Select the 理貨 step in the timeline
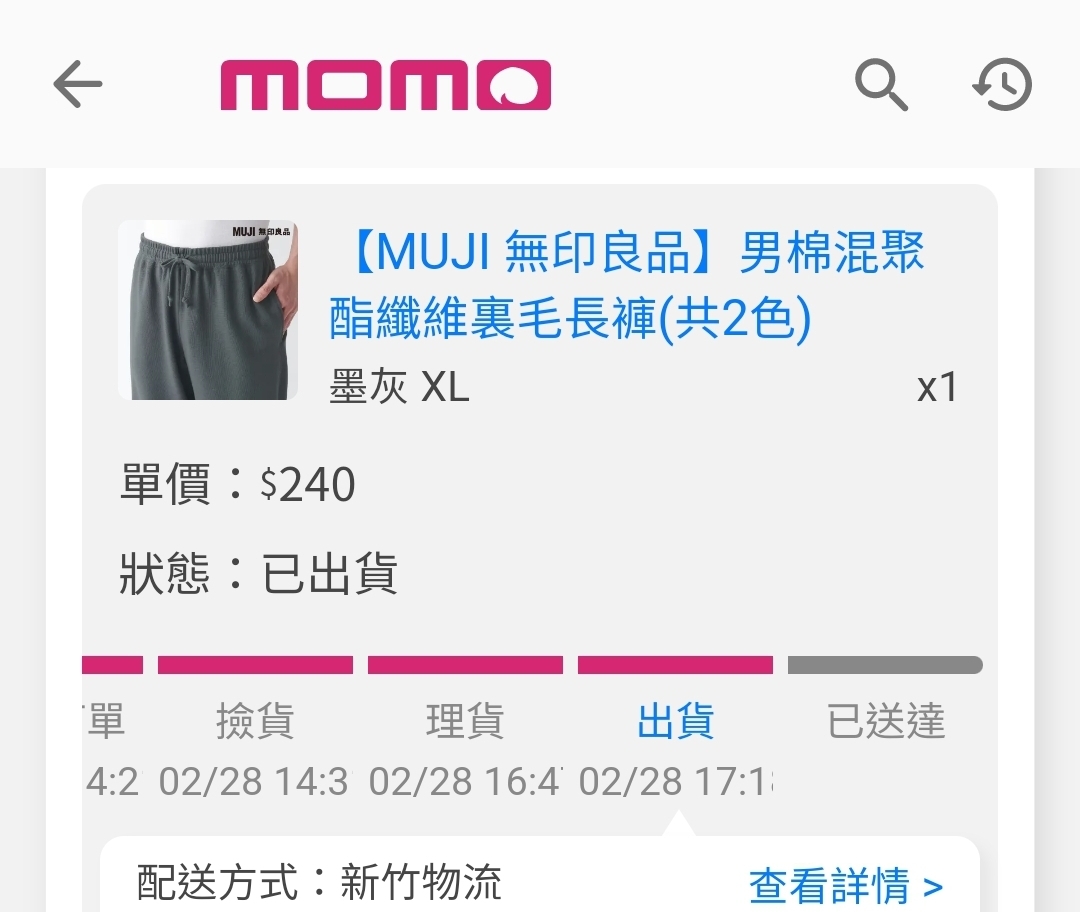The width and height of the screenshot is (1080, 912). coord(465,721)
